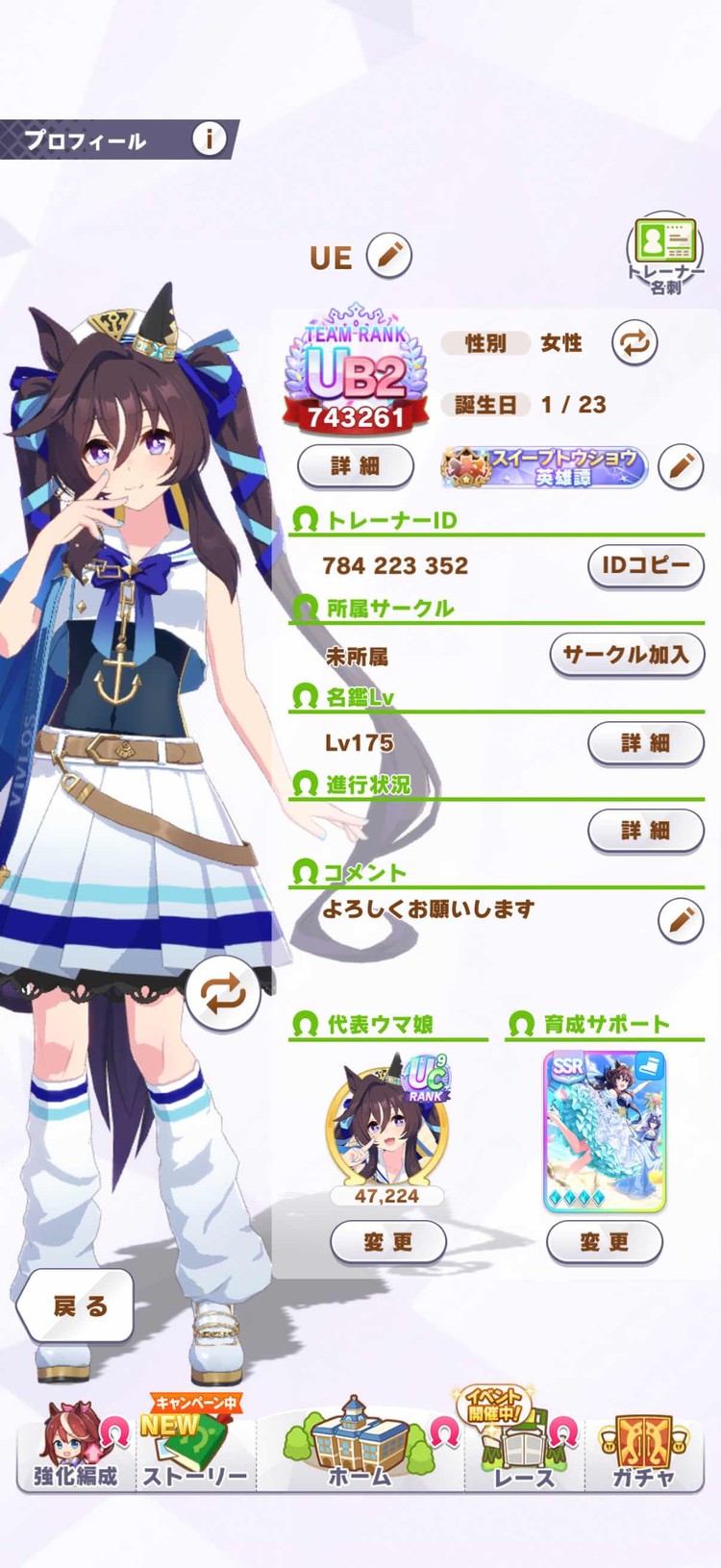Image resolution: width=721 pixels, height=1568 pixels.
Task: Go to the レース tab
Action: click(x=524, y=1450)
